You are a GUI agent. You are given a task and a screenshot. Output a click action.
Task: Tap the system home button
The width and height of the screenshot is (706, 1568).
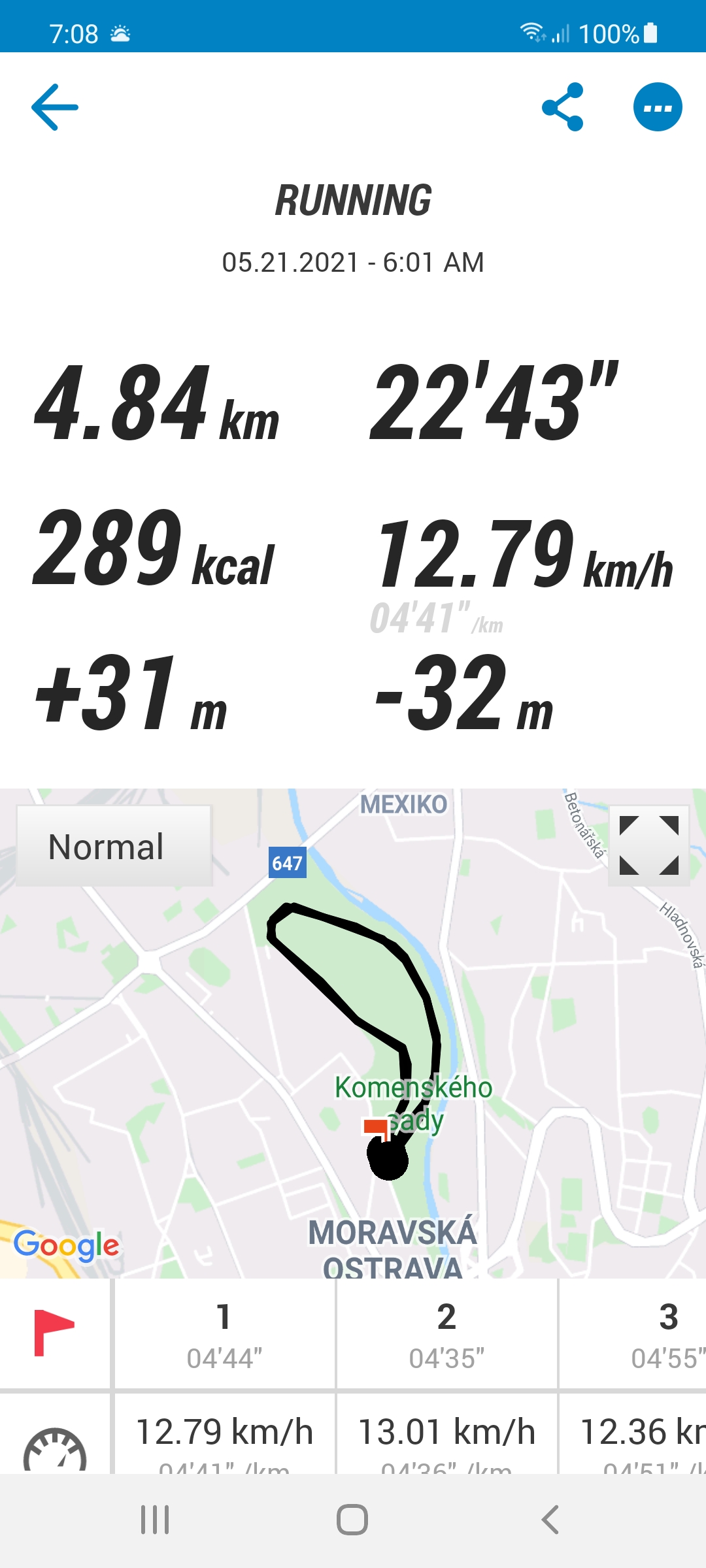click(x=352, y=1520)
